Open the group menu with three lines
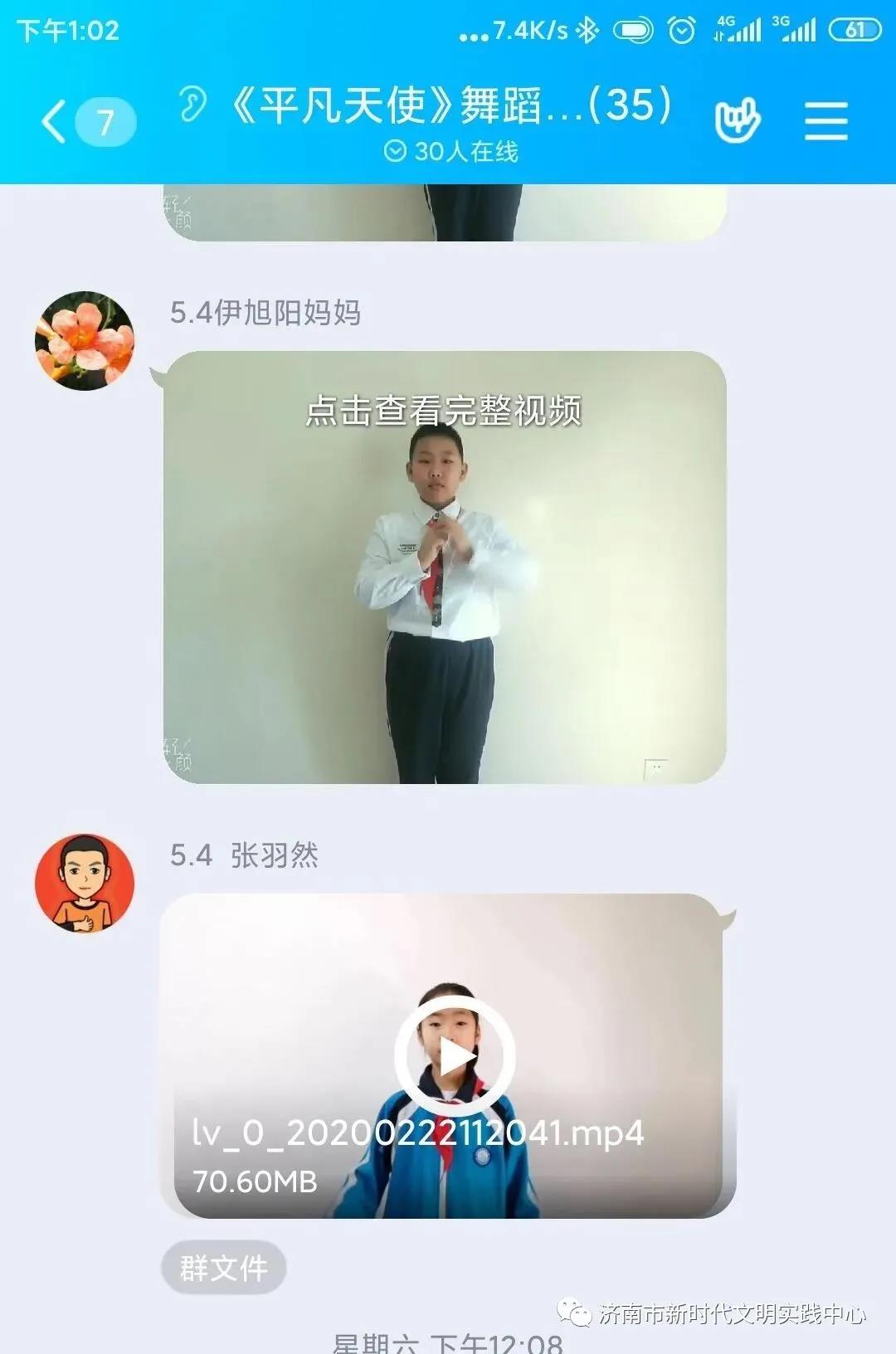 (x=825, y=122)
